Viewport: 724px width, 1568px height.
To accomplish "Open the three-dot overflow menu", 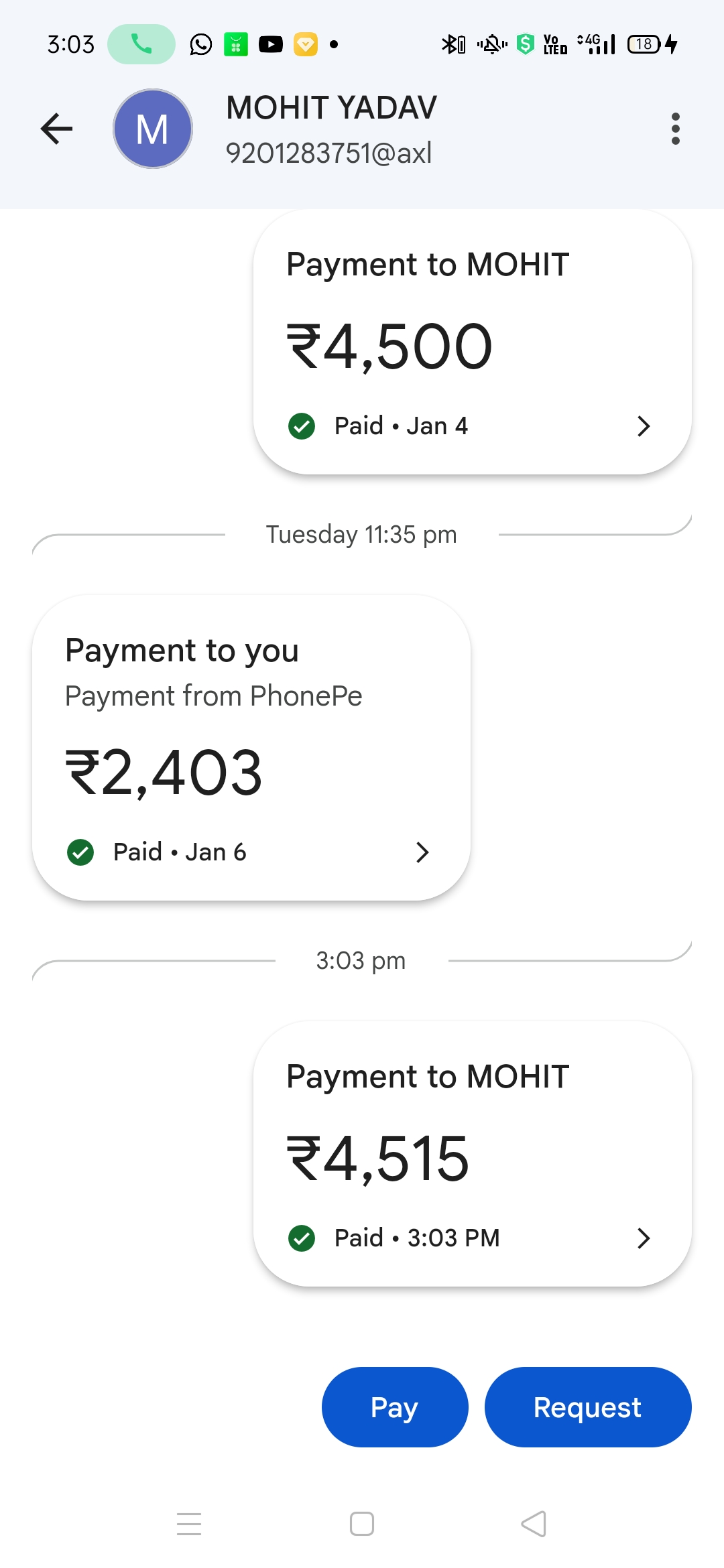I will tap(675, 129).
